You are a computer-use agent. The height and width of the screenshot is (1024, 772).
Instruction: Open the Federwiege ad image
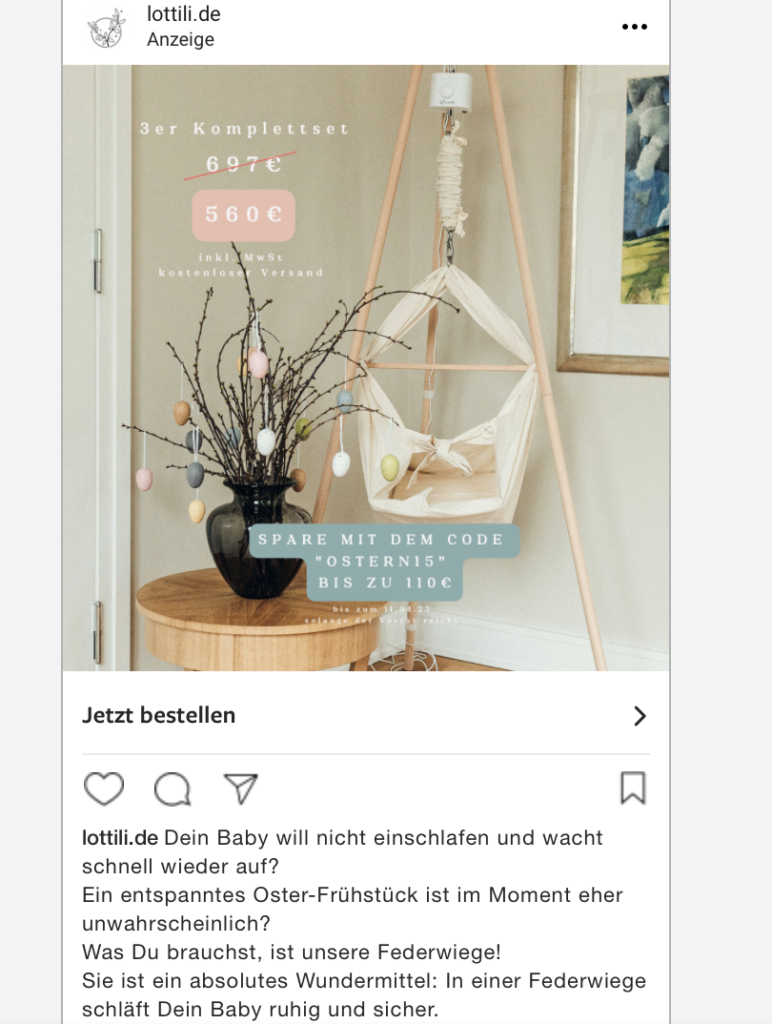point(366,368)
